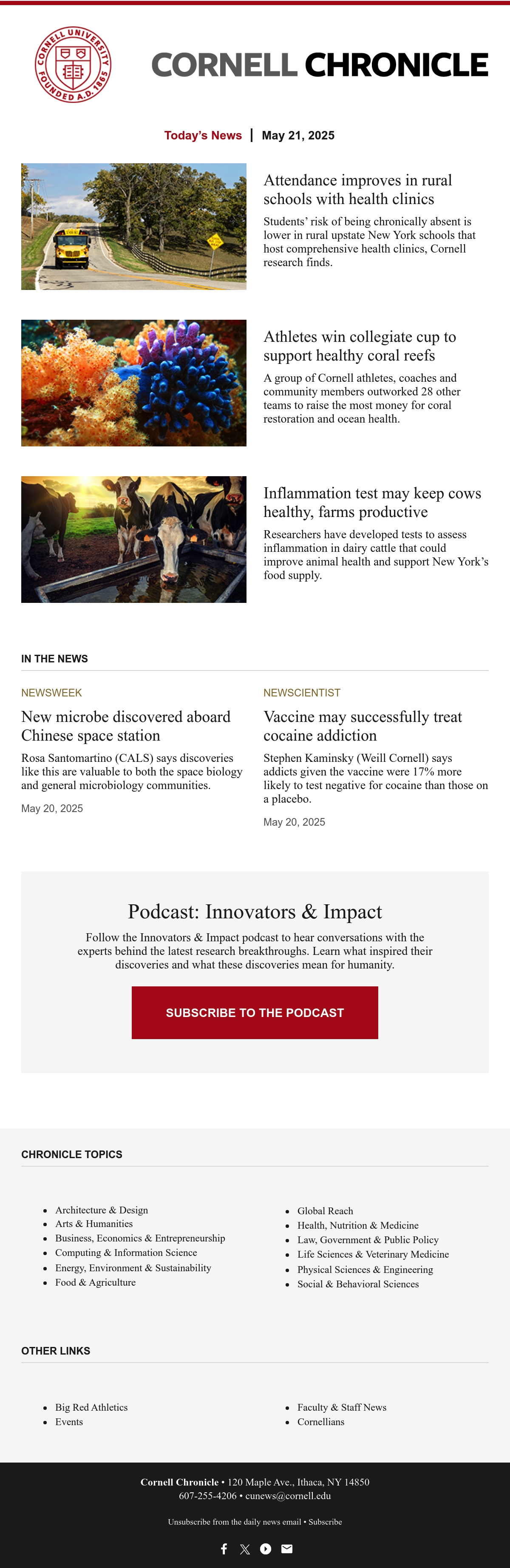The width and height of the screenshot is (510, 1568).
Task: Tap Subscribe to the Podcast button
Action: point(255,1012)
